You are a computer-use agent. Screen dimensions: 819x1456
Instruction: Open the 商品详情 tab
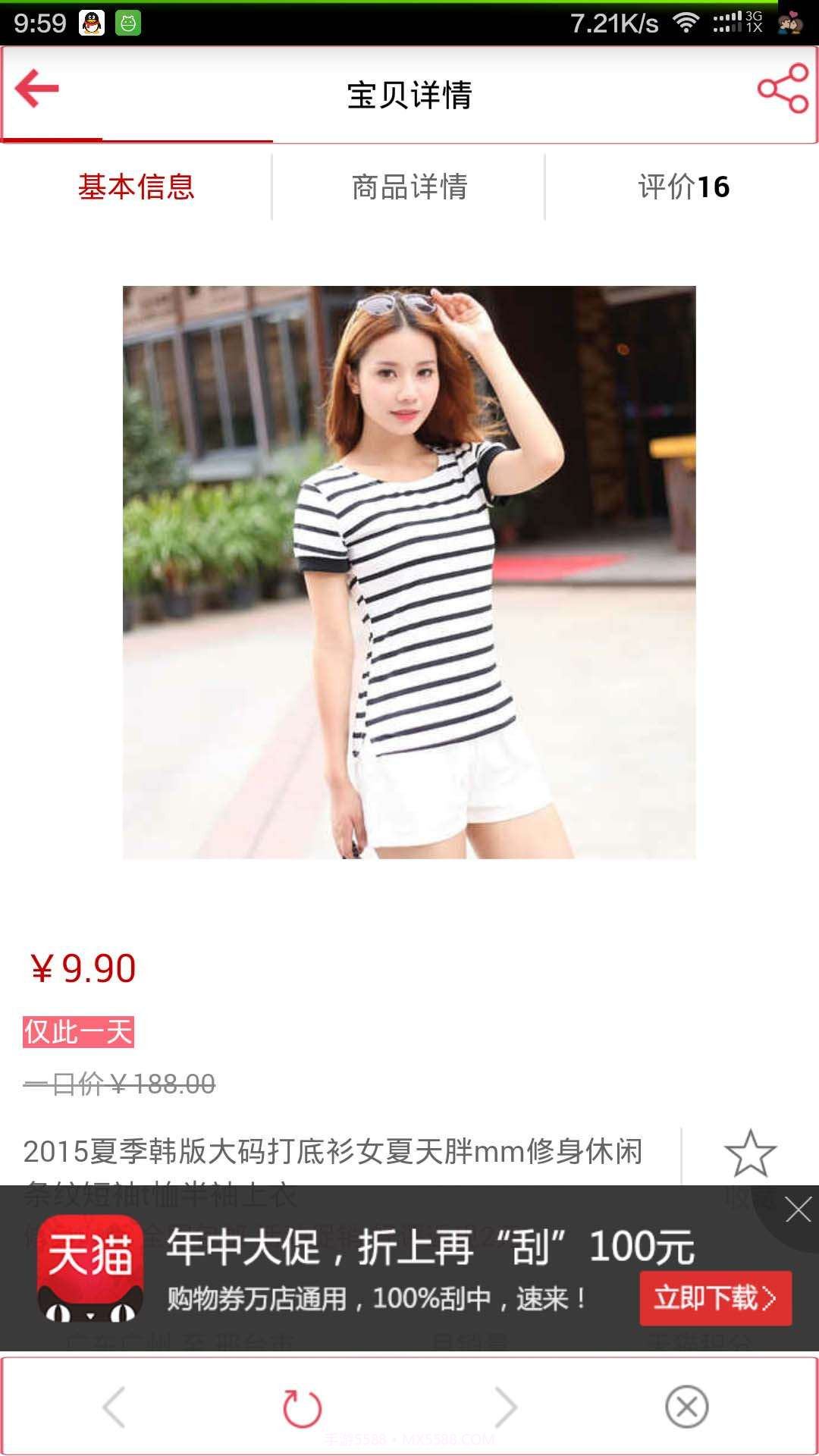click(409, 187)
